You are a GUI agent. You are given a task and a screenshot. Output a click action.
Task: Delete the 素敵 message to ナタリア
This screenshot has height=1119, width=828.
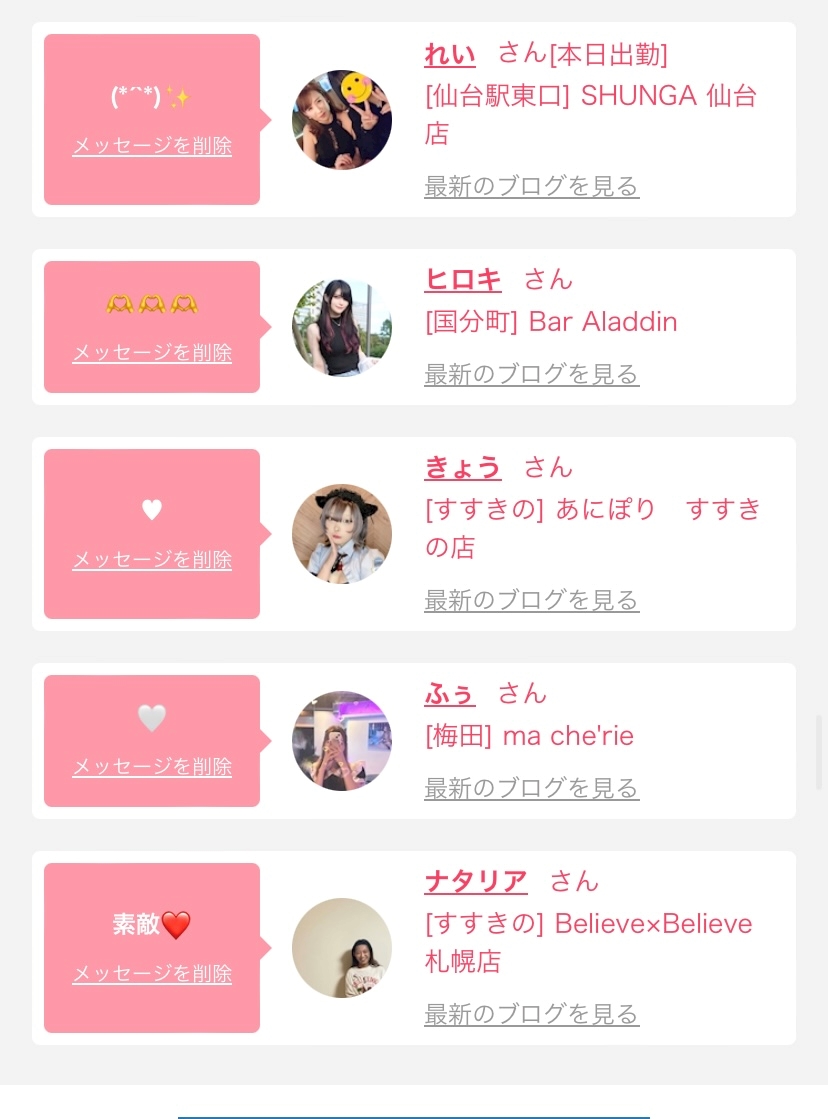click(152, 973)
